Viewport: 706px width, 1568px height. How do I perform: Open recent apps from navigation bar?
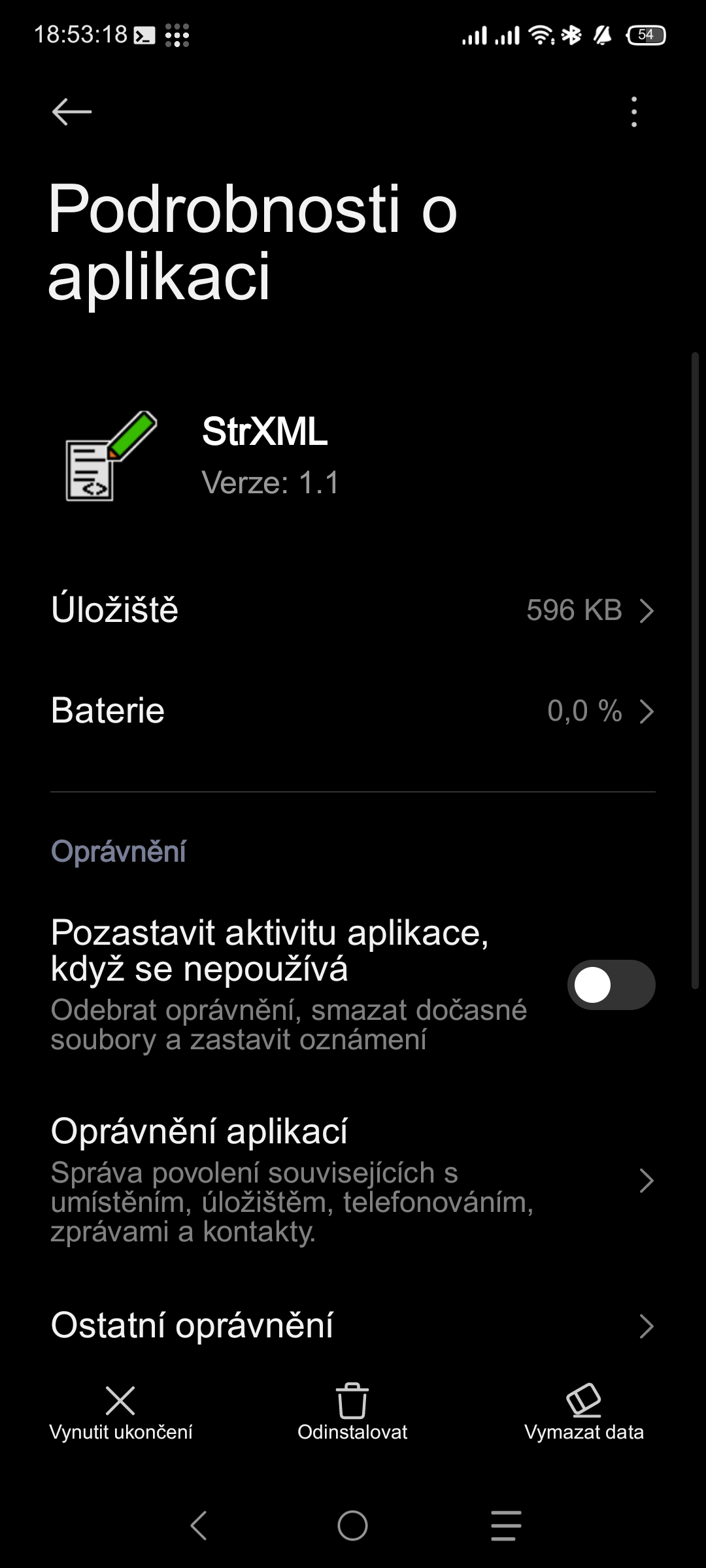[x=506, y=1526]
